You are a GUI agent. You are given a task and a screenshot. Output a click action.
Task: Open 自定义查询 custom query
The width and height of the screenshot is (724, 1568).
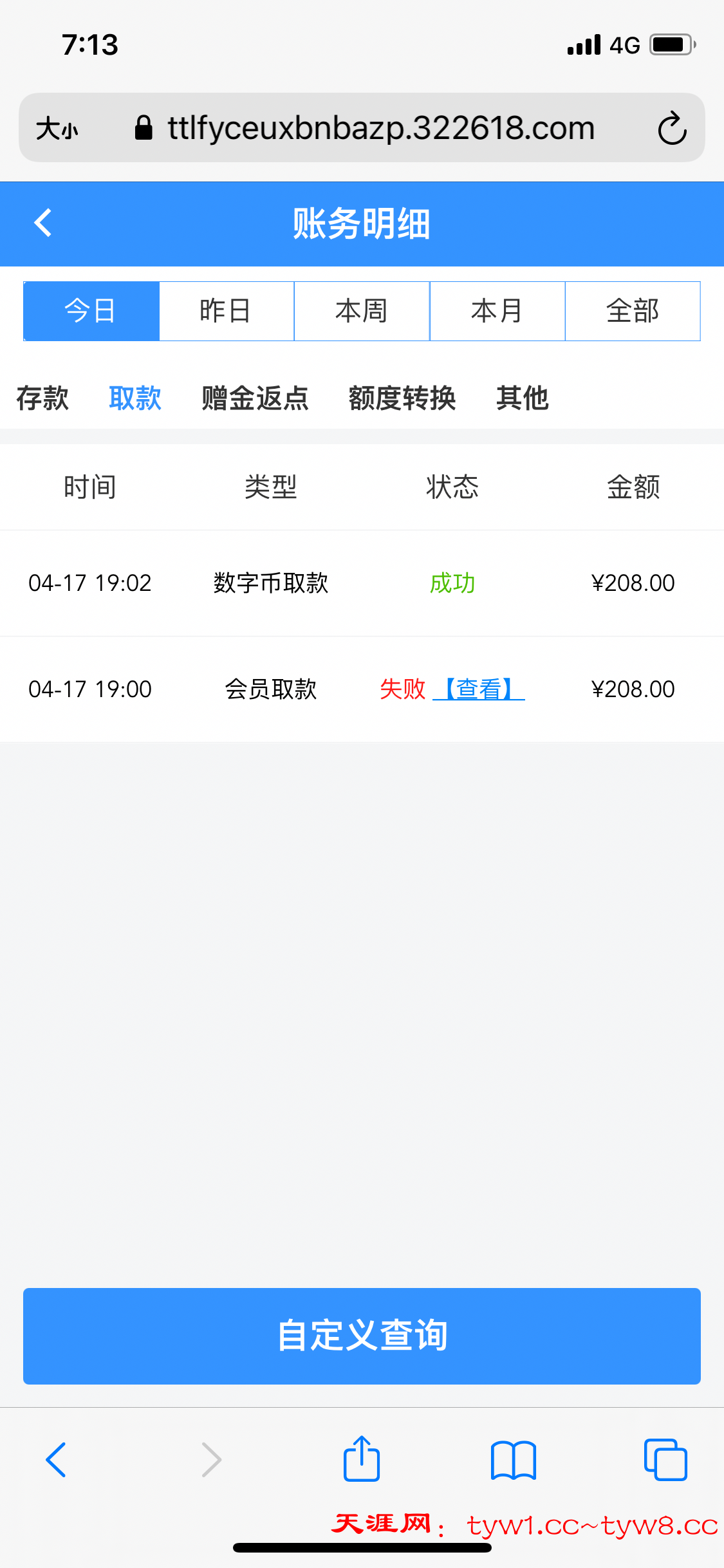362,1336
